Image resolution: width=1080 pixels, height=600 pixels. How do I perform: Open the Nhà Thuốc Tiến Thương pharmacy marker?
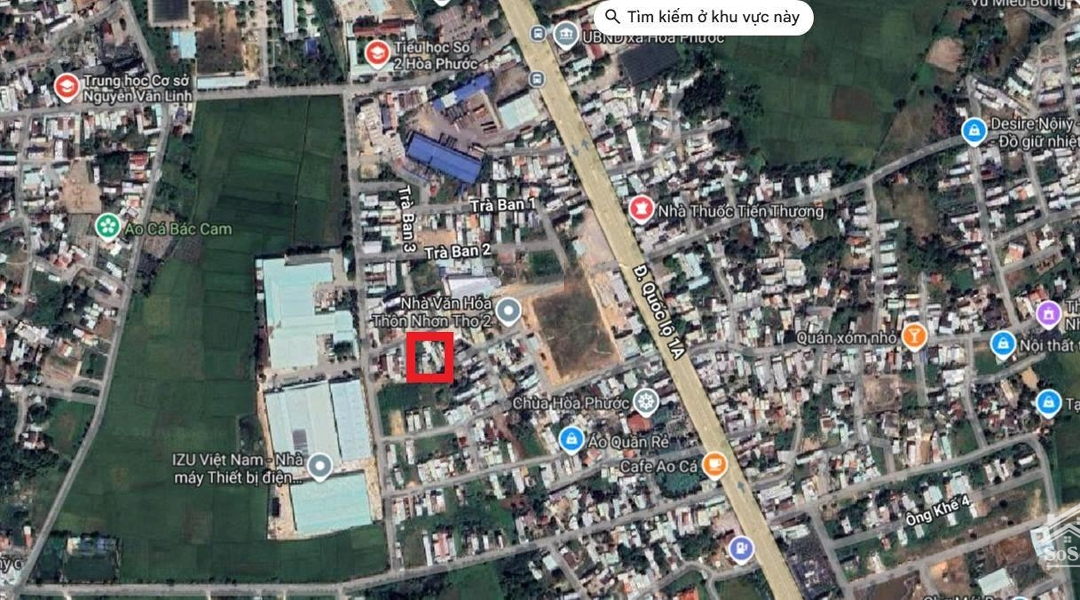point(640,210)
